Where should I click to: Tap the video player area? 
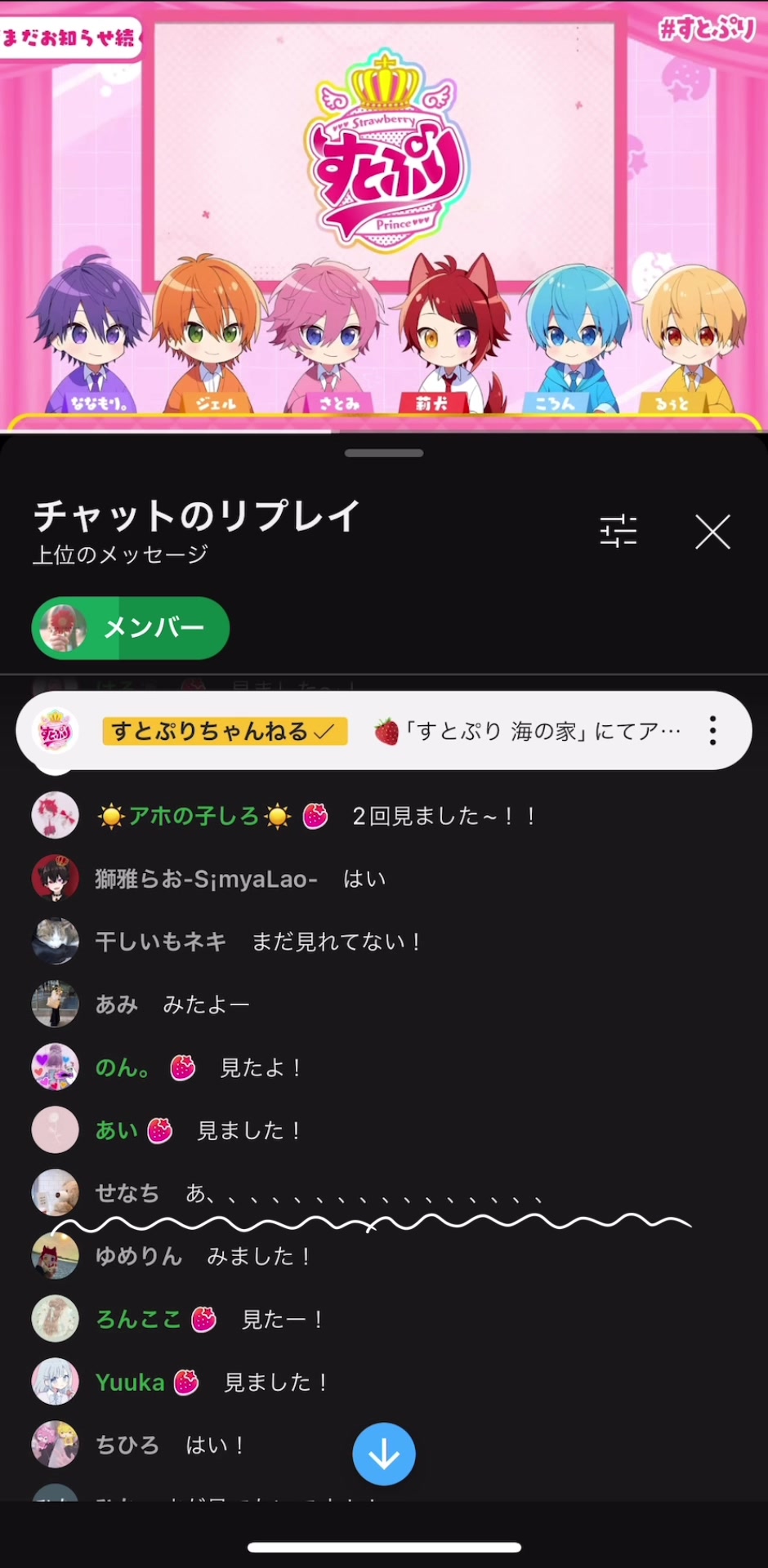384,216
